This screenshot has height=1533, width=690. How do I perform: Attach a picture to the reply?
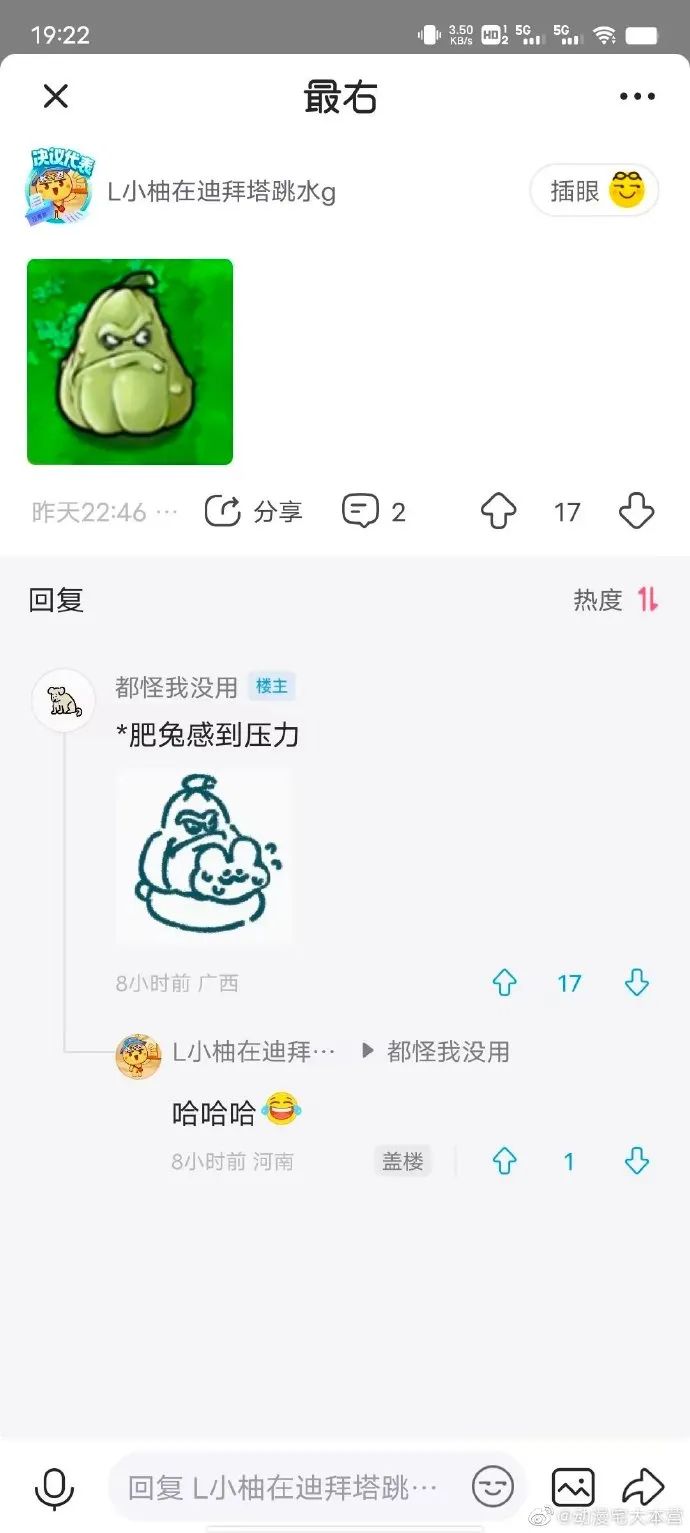click(x=573, y=1487)
